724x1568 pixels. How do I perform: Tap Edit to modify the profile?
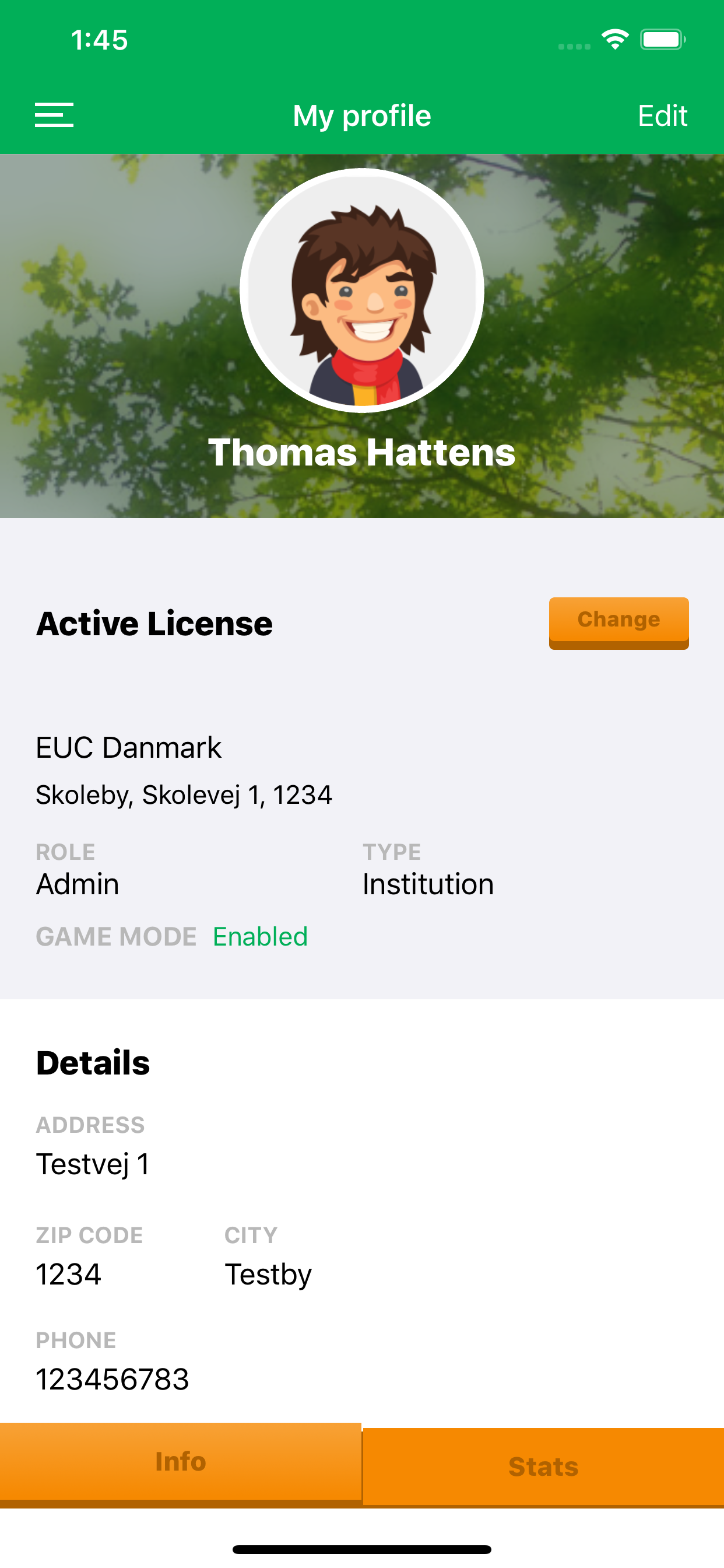tap(663, 115)
